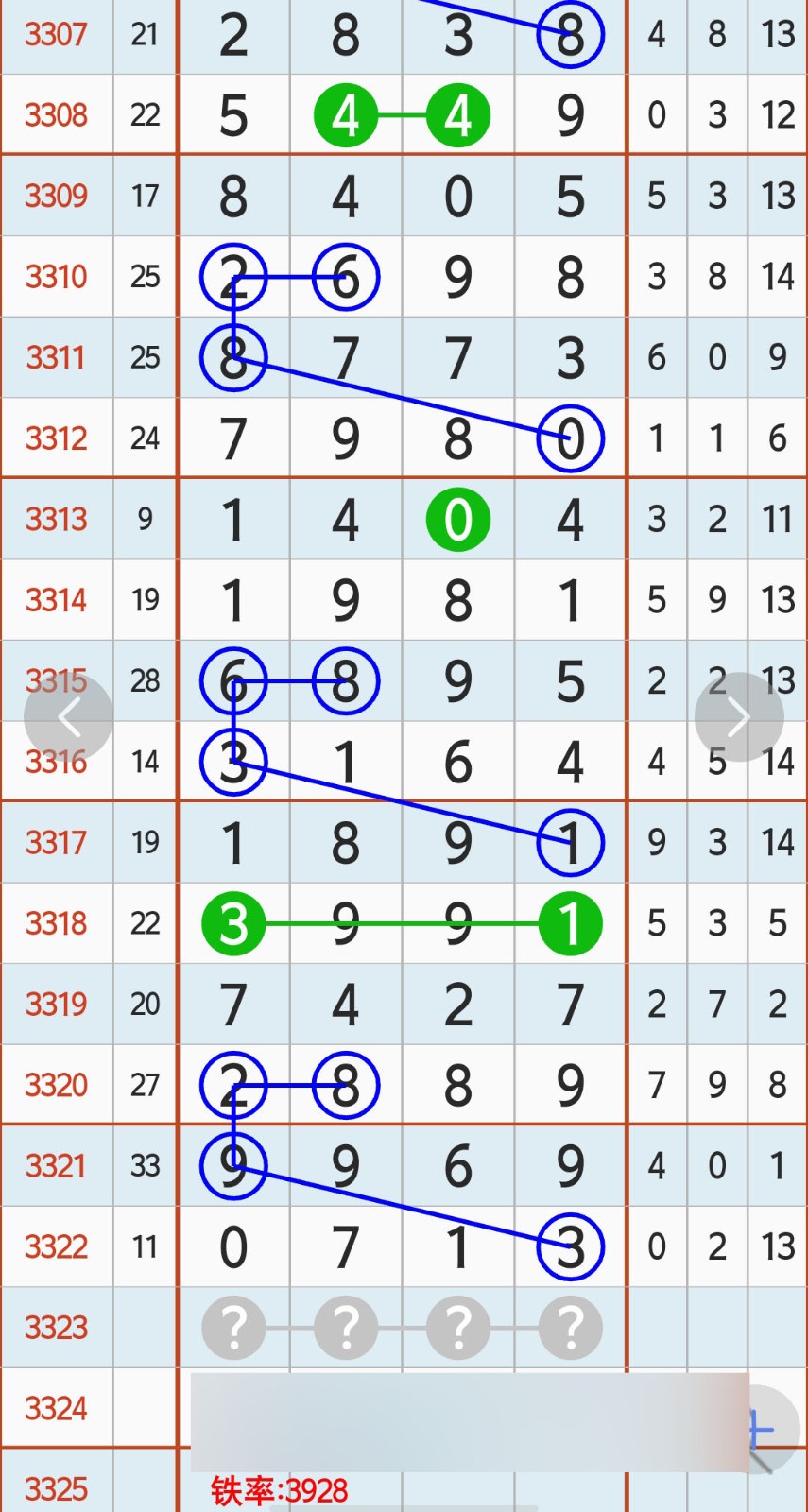808x1512 pixels.
Task: Select the blue circled 6 in row 3315
Action: tap(233, 679)
